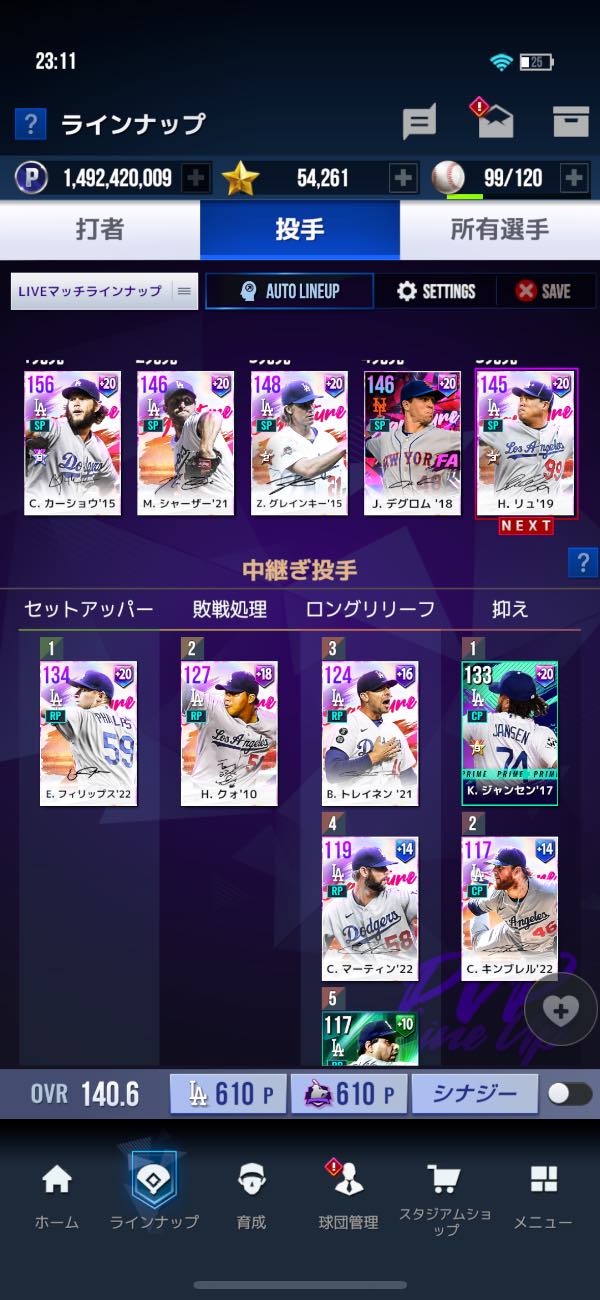Open K. ジャンセン'17 closer card

(x=509, y=732)
